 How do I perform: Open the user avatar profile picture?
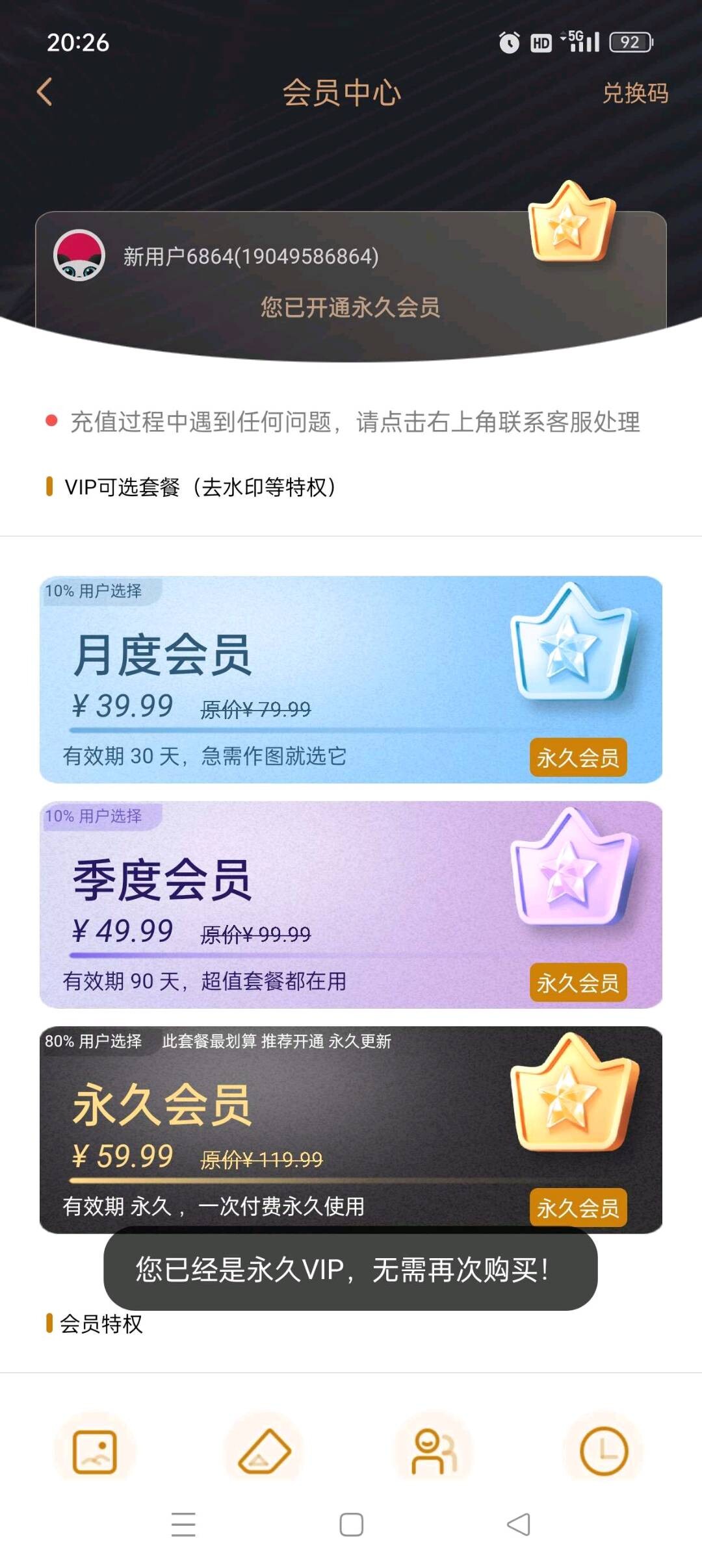[x=79, y=255]
